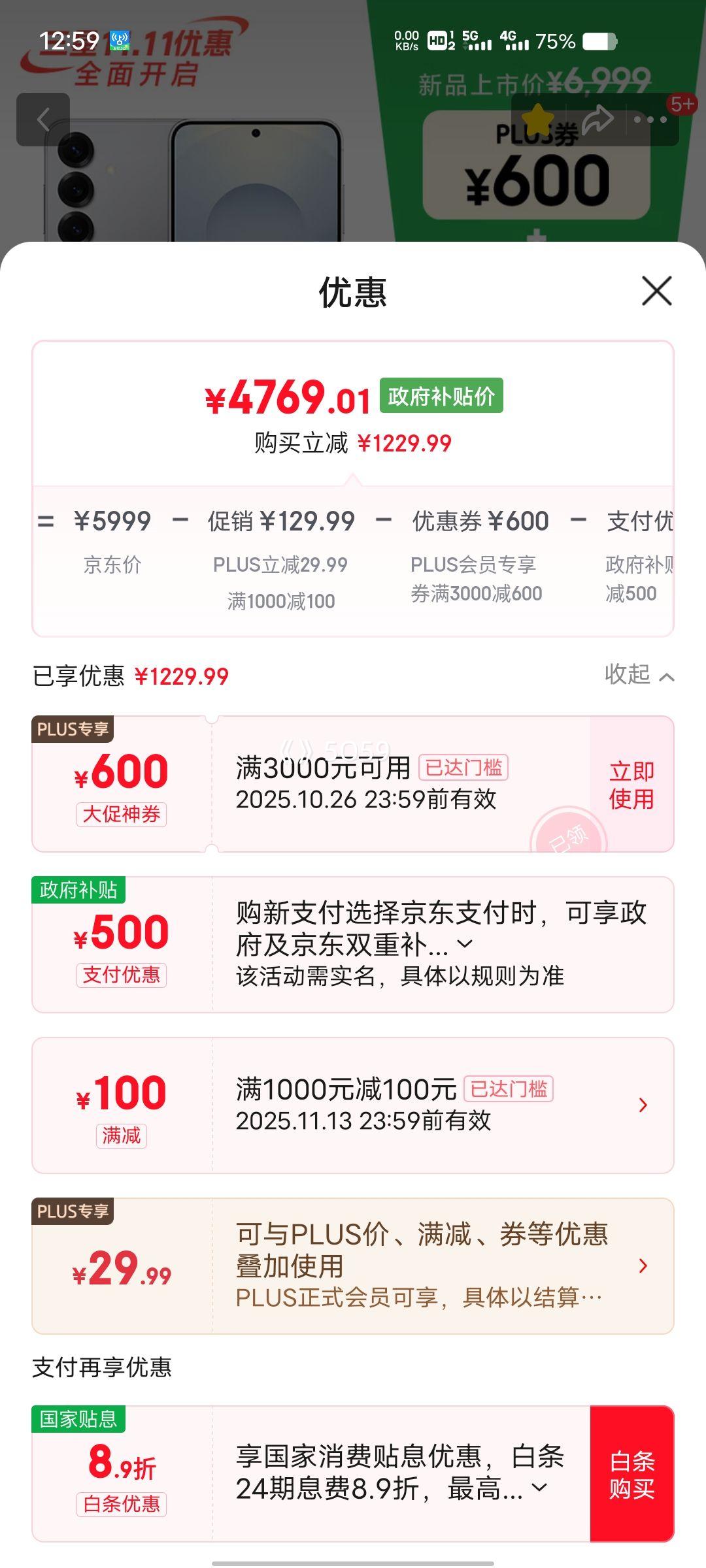Expand the ¥500 政府补贴 description
This screenshot has width=706, height=1568.
coord(465,944)
